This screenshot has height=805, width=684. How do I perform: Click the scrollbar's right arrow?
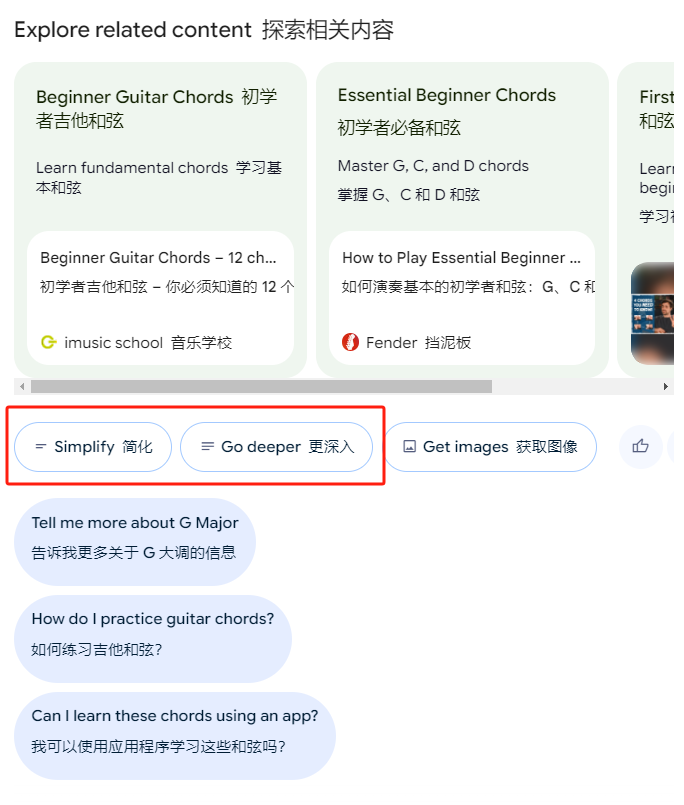[x=667, y=386]
